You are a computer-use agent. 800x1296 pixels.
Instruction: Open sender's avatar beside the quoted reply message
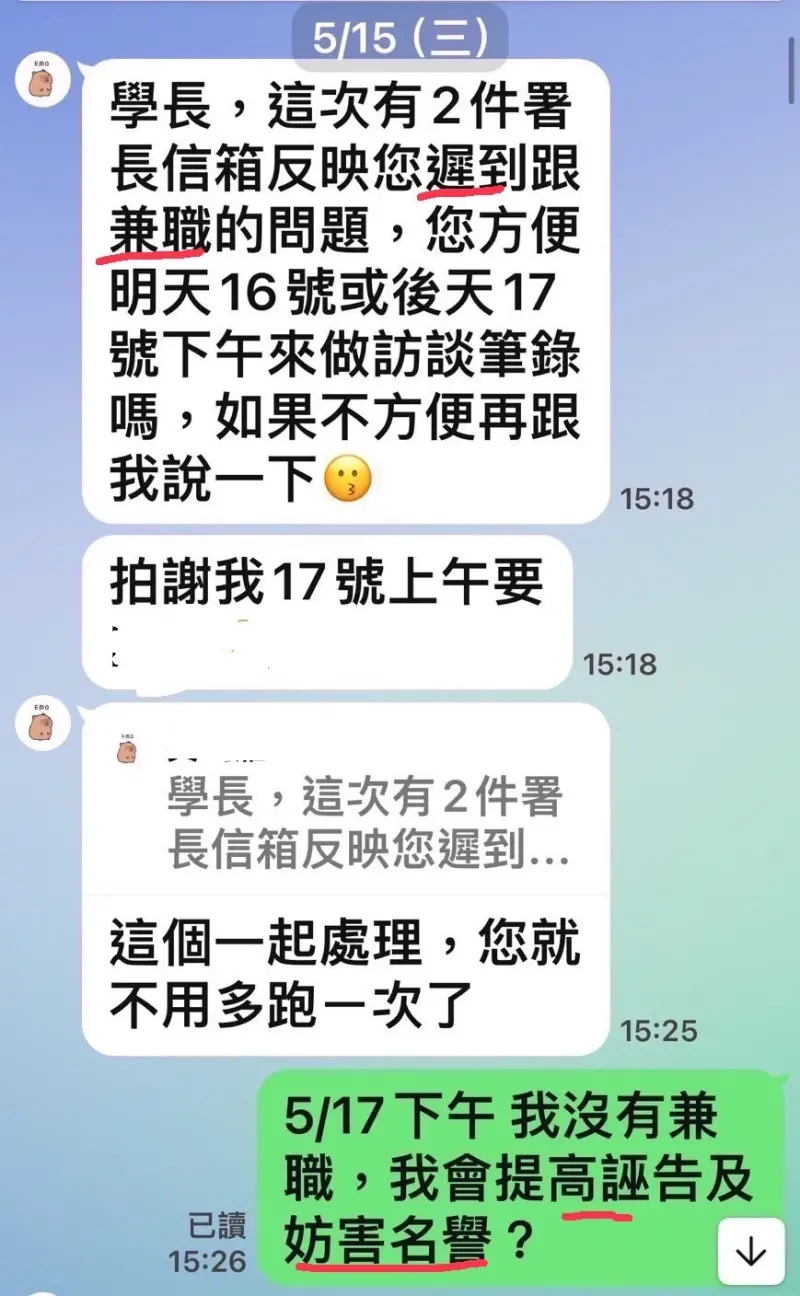tap(43, 724)
